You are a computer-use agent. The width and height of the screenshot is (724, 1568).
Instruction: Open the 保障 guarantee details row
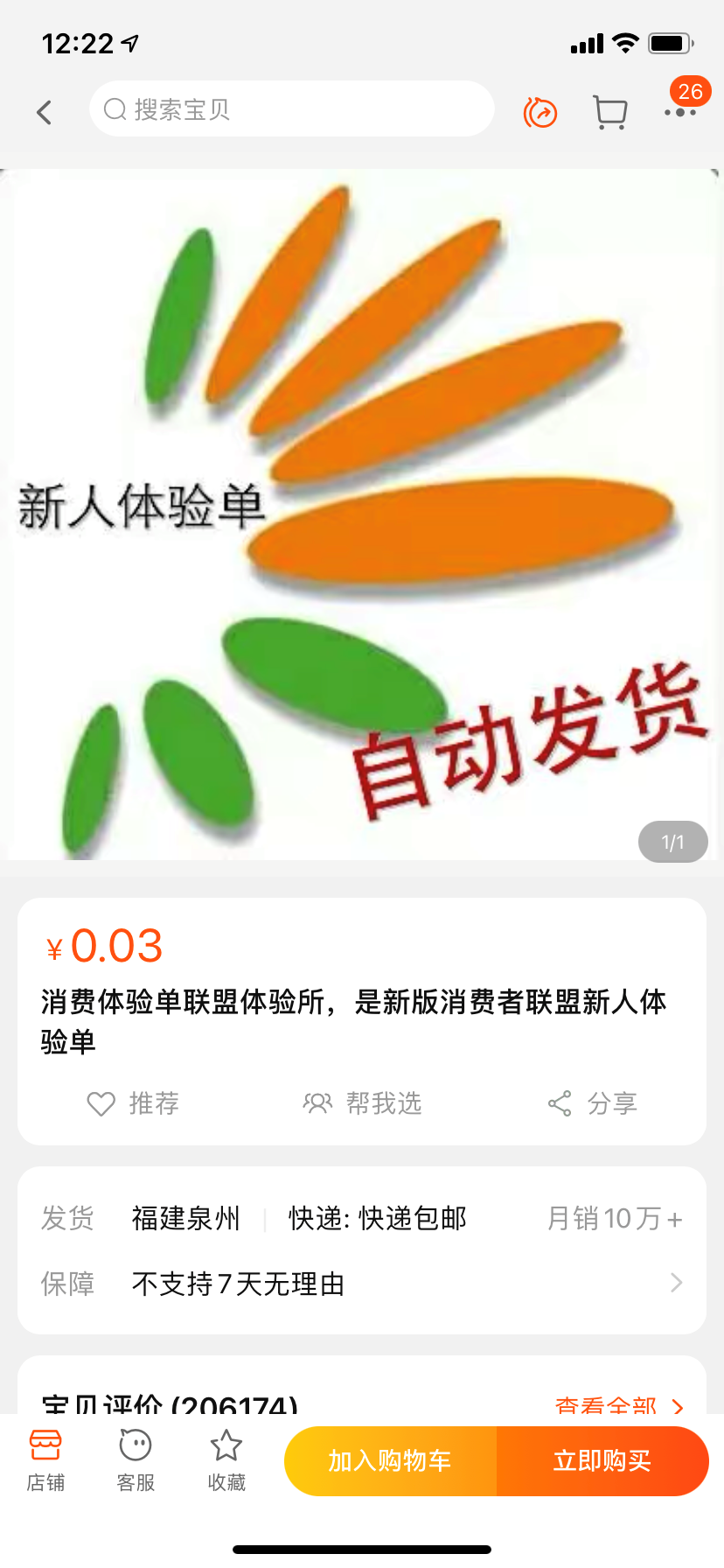(x=362, y=1284)
